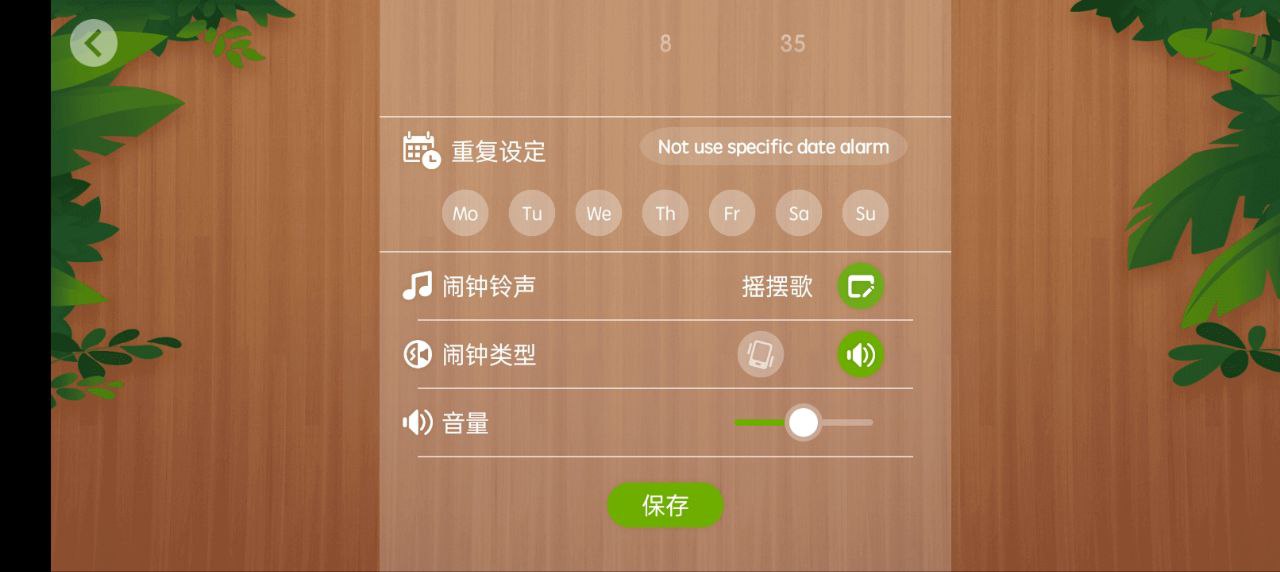
Task: Enable Sa repeat day
Action: 799,213
